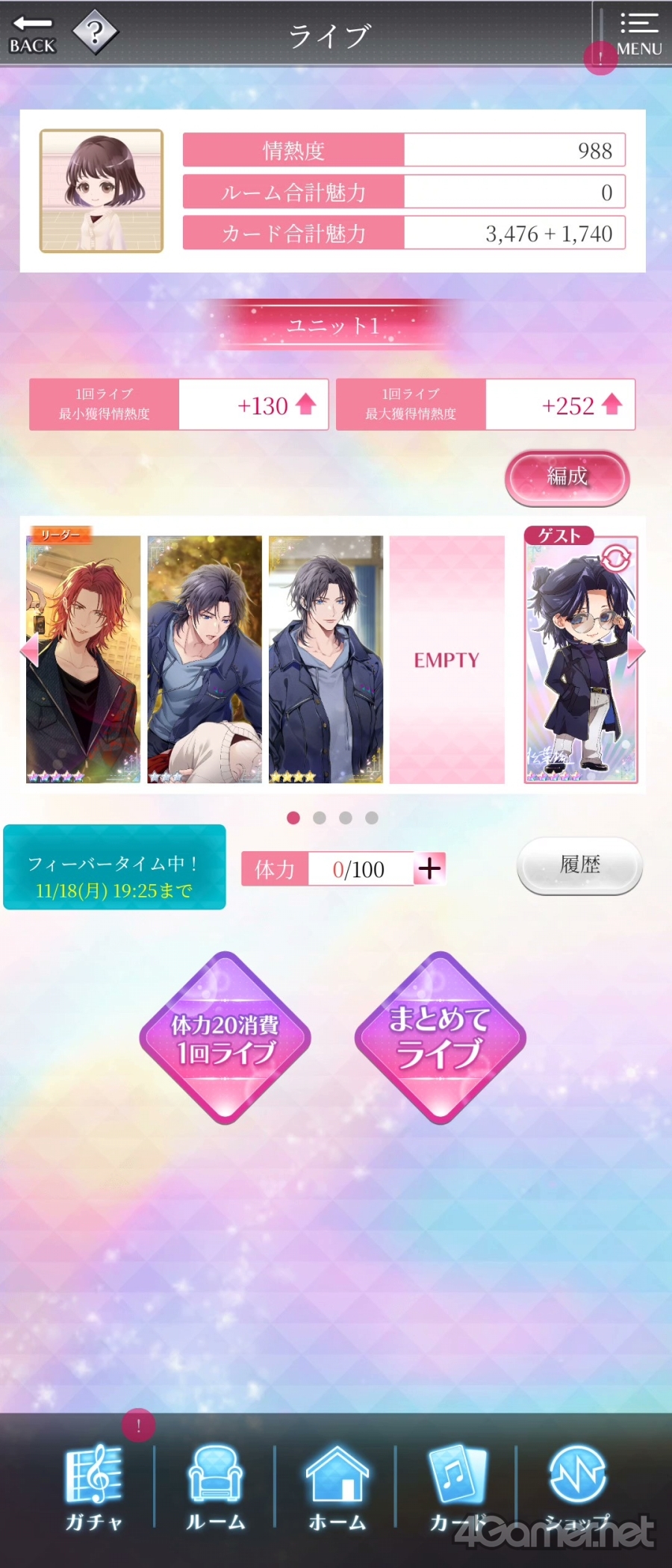The width and height of the screenshot is (672, 1568).
Task: Open the question mark help icon
Action: point(95,32)
